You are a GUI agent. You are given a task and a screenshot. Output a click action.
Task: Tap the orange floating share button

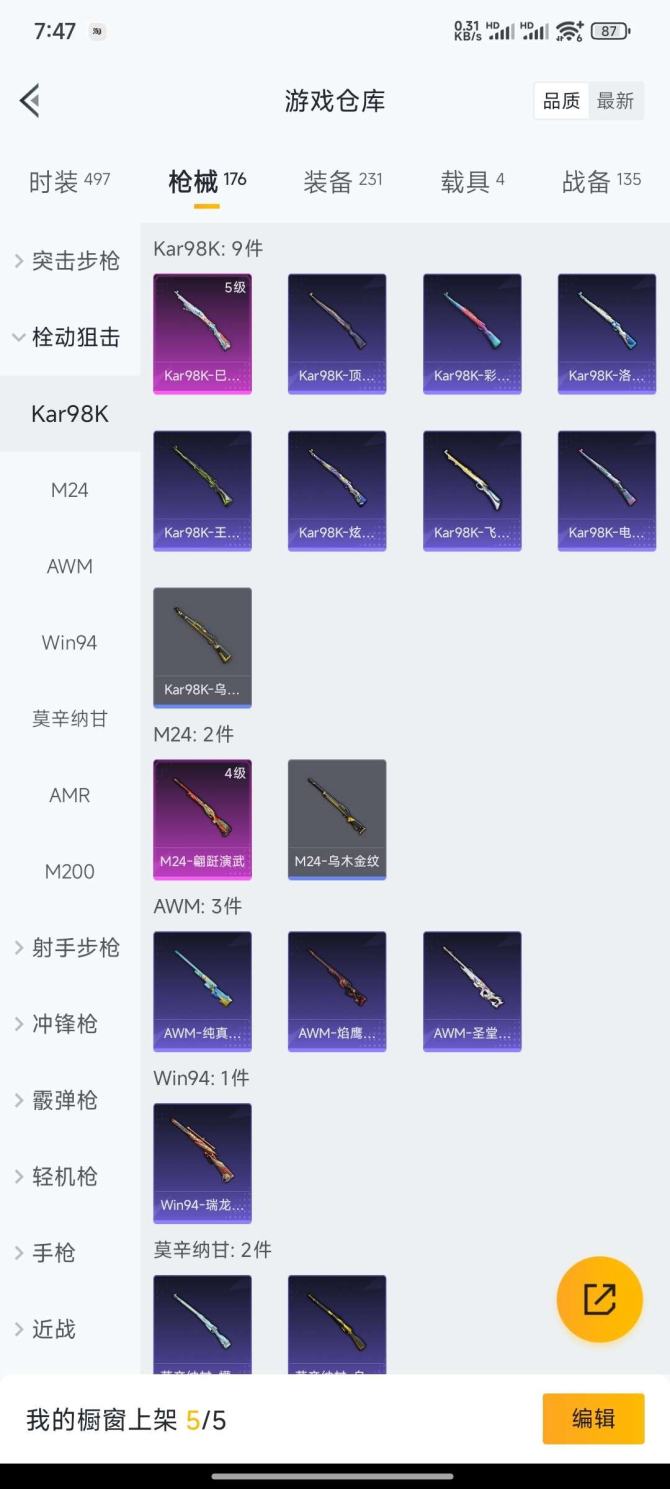click(599, 1299)
